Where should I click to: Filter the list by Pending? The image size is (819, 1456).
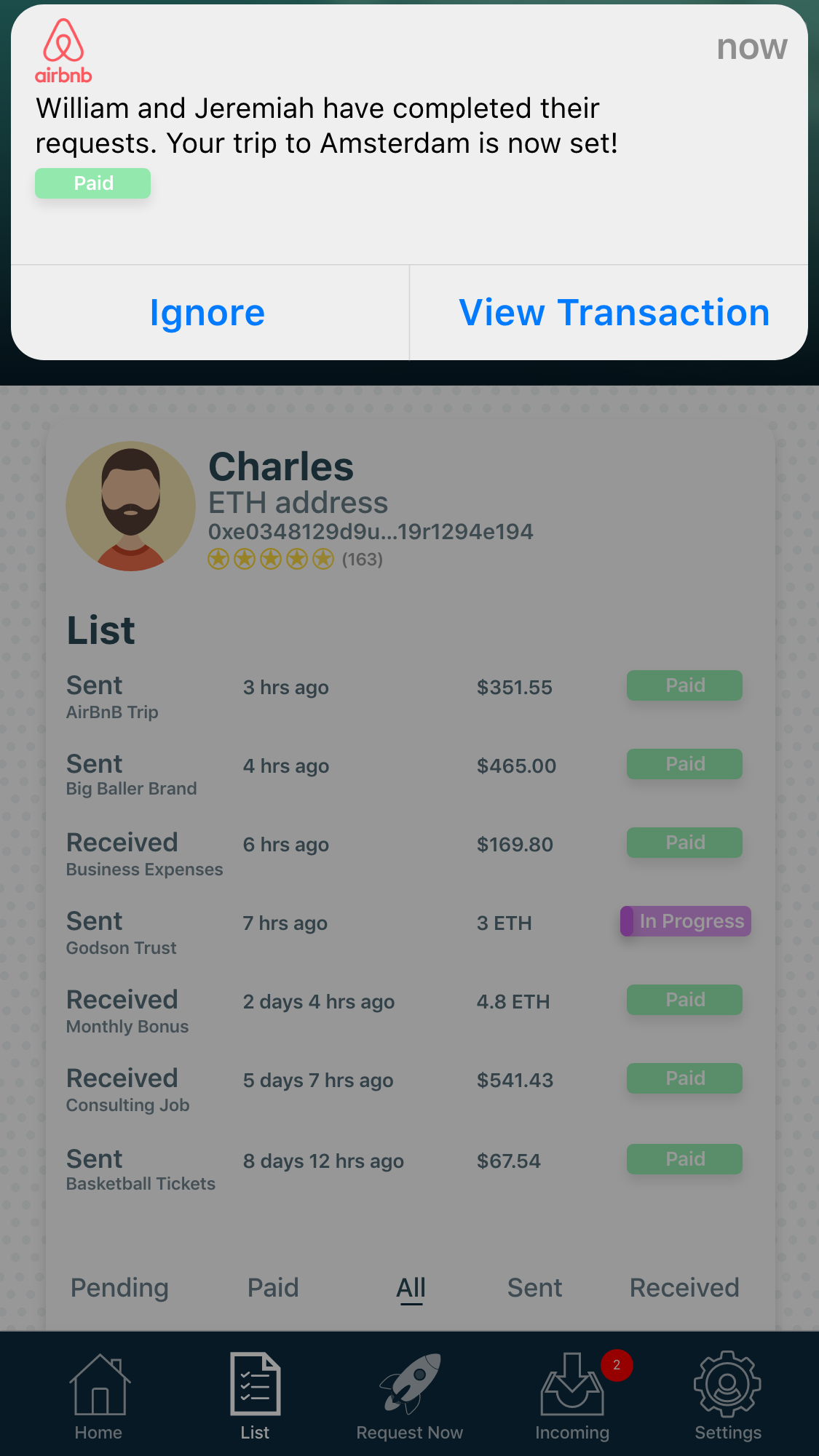point(119,1288)
